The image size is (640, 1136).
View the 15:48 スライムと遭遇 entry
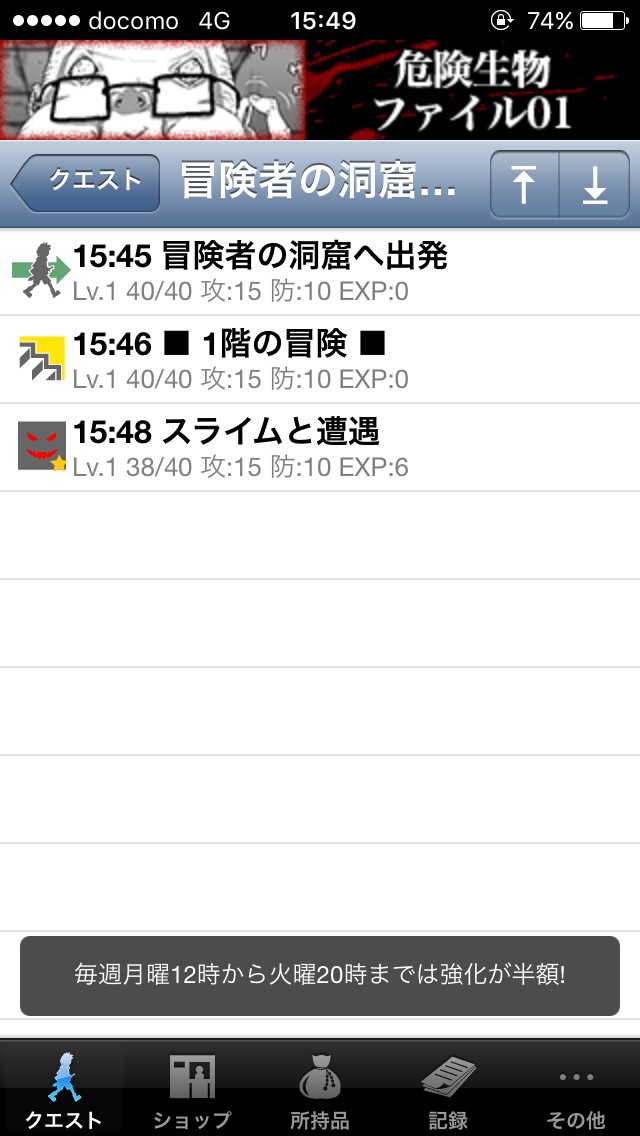point(320,448)
